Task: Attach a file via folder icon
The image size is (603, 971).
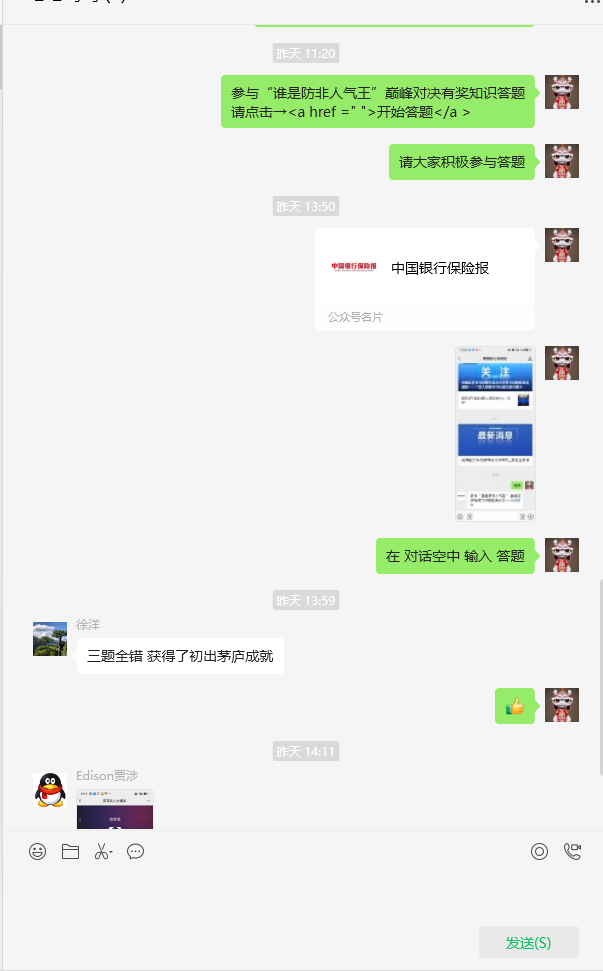Action: (70, 851)
